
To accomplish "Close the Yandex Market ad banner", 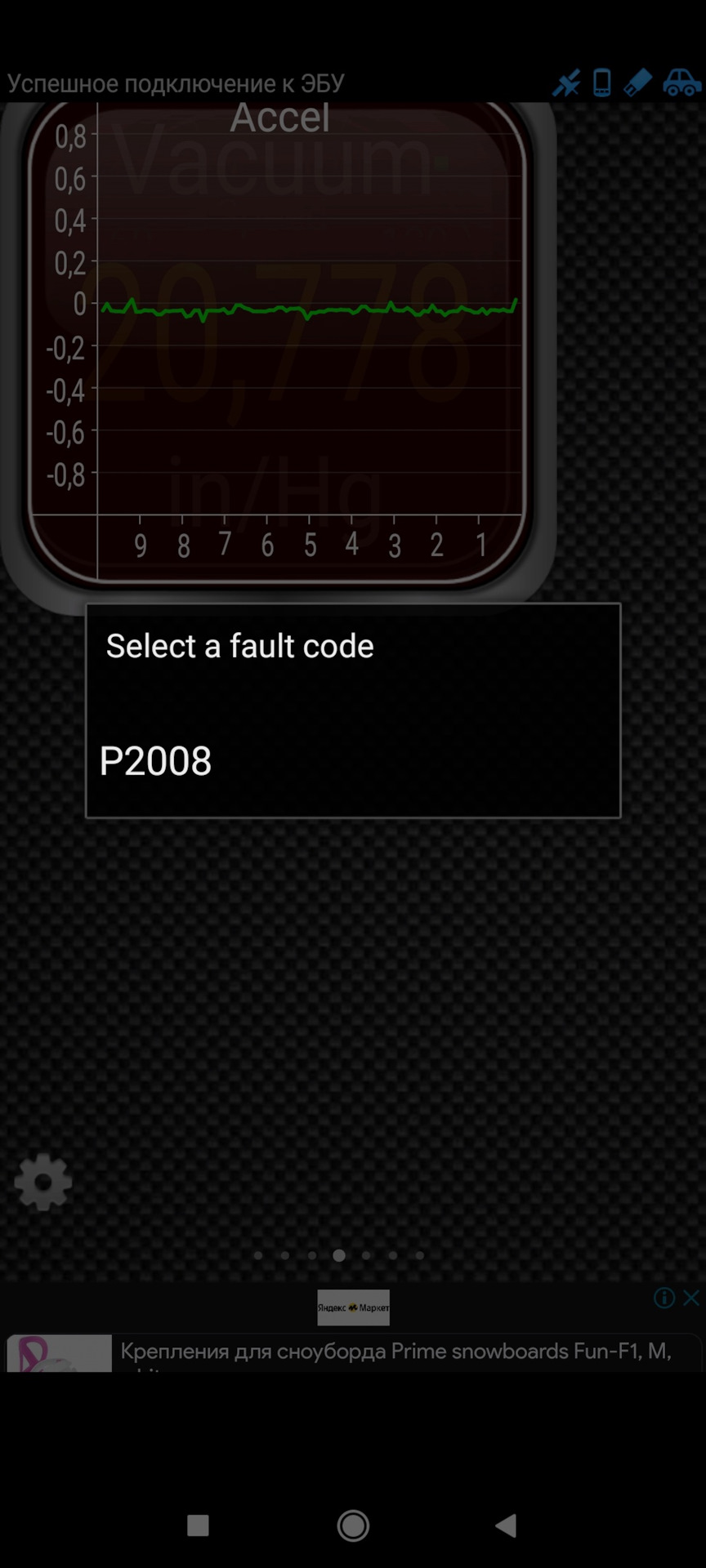I will (x=691, y=1298).
